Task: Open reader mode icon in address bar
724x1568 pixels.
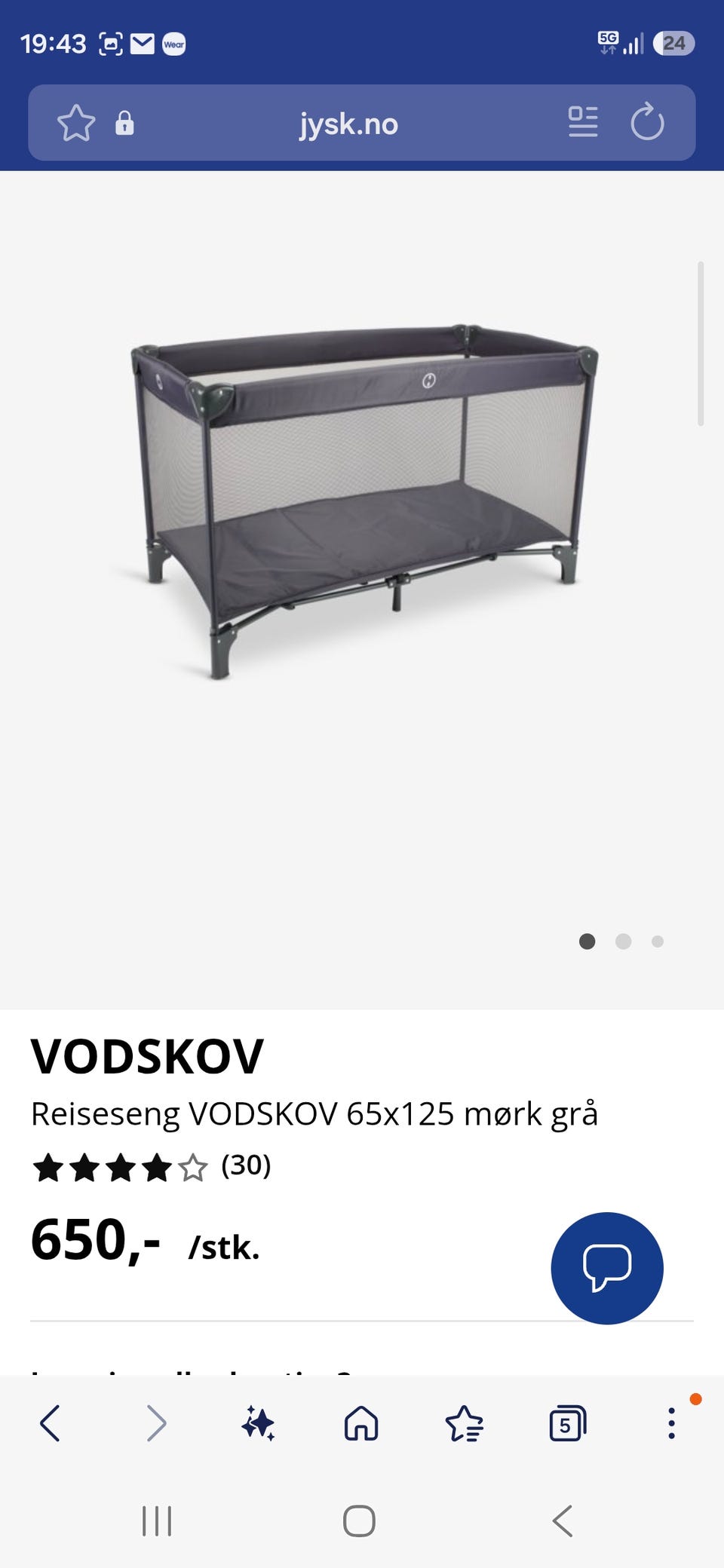Action: [583, 122]
